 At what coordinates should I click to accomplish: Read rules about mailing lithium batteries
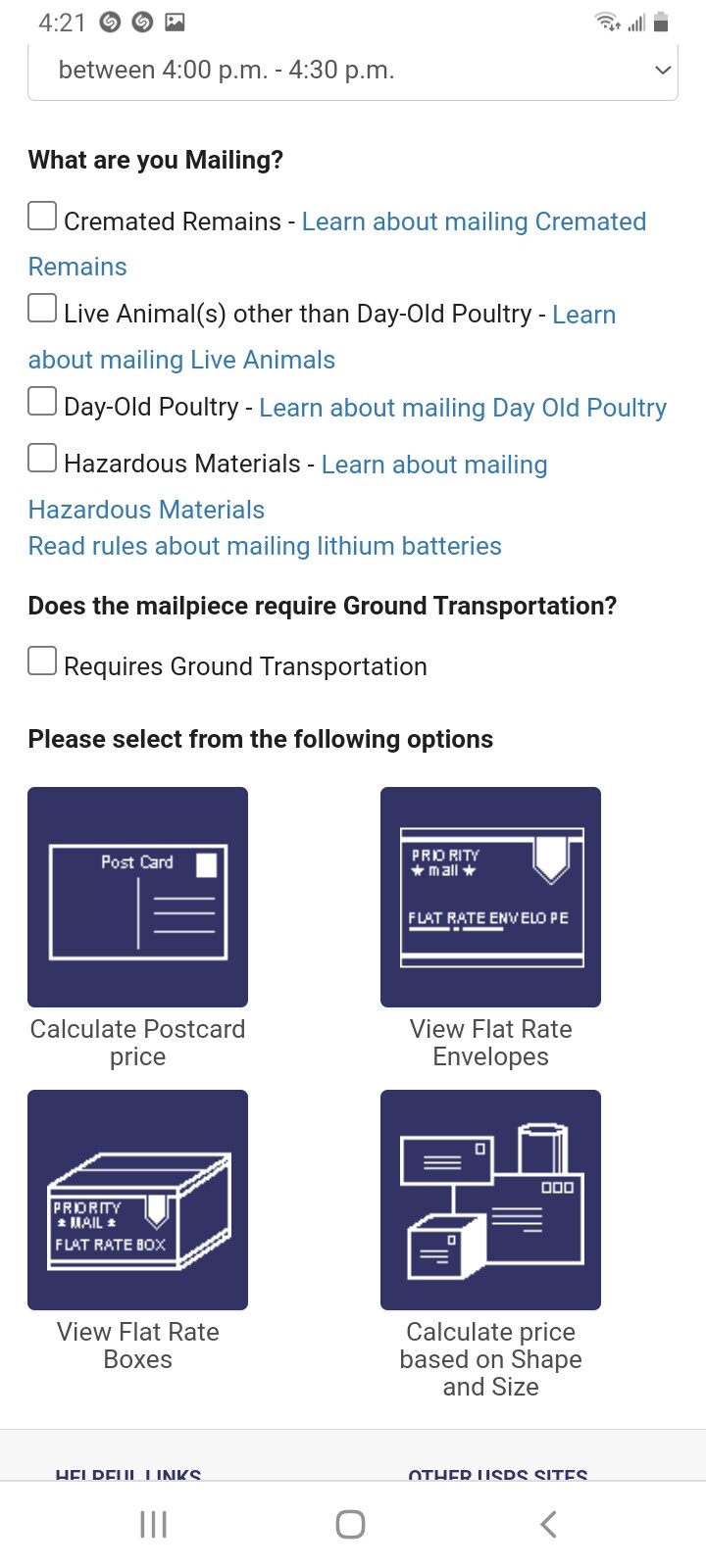point(265,547)
